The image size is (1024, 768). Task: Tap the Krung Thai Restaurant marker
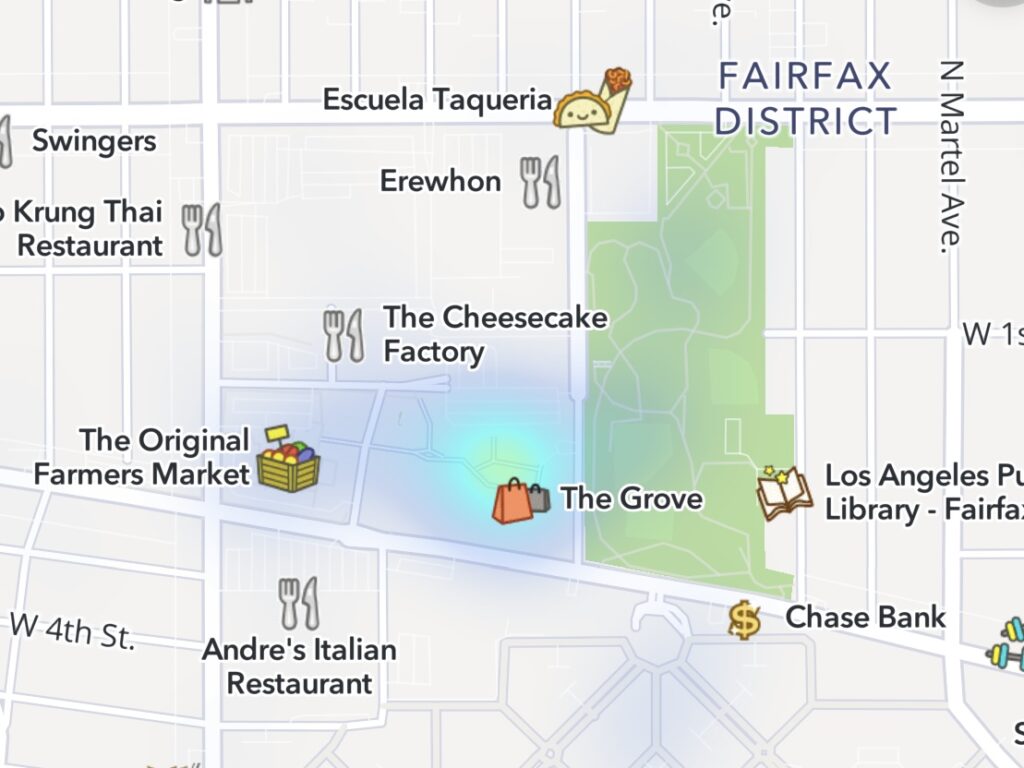pos(202,229)
